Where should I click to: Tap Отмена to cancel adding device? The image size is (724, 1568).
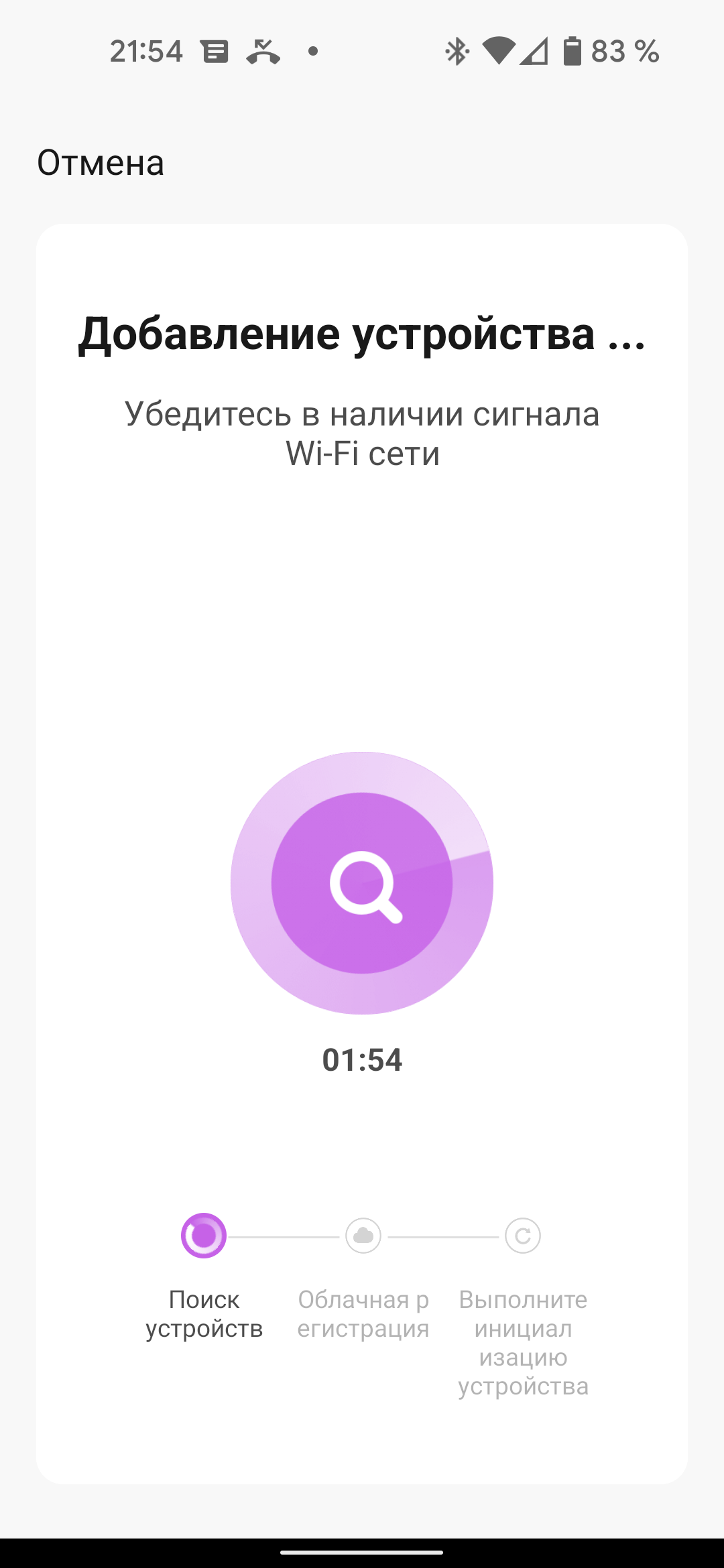pyautogui.click(x=101, y=163)
